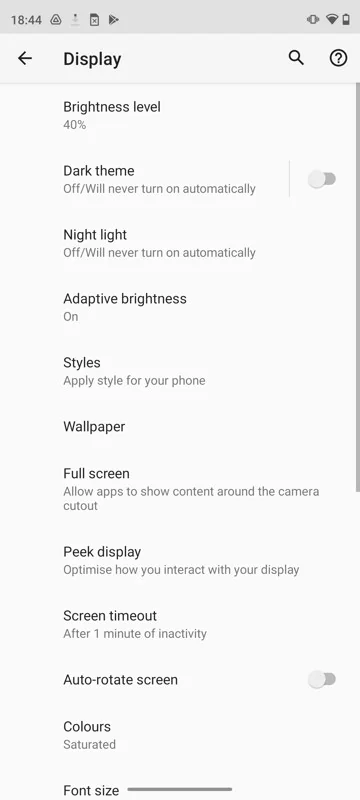Toggle the Dark theme switch

pos(322,179)
